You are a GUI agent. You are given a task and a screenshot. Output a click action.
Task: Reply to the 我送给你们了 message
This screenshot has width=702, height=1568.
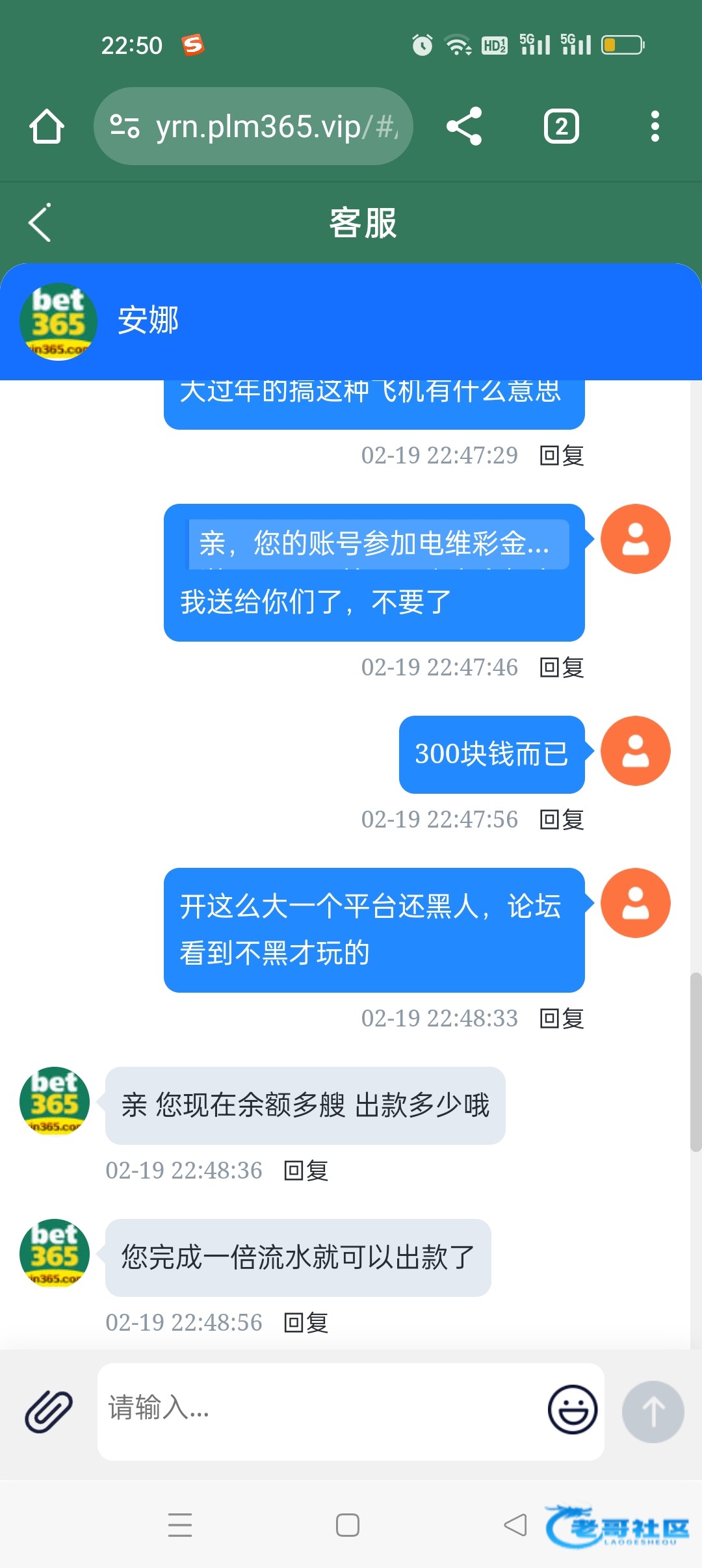point(562,668)
